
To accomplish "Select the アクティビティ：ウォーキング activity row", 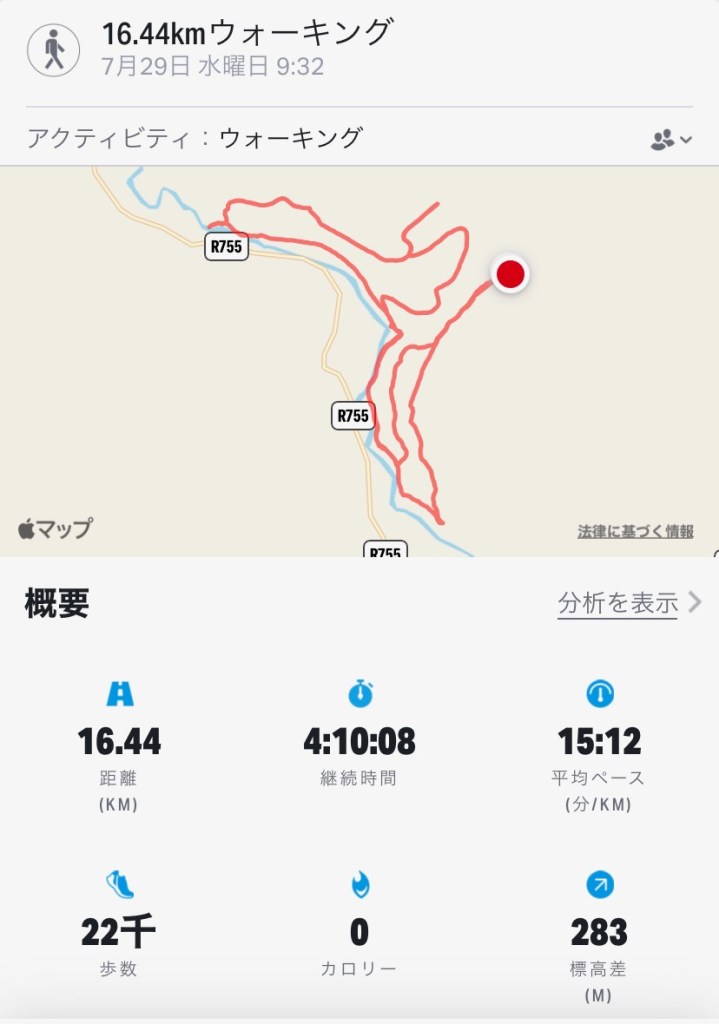I will [194, 138].
